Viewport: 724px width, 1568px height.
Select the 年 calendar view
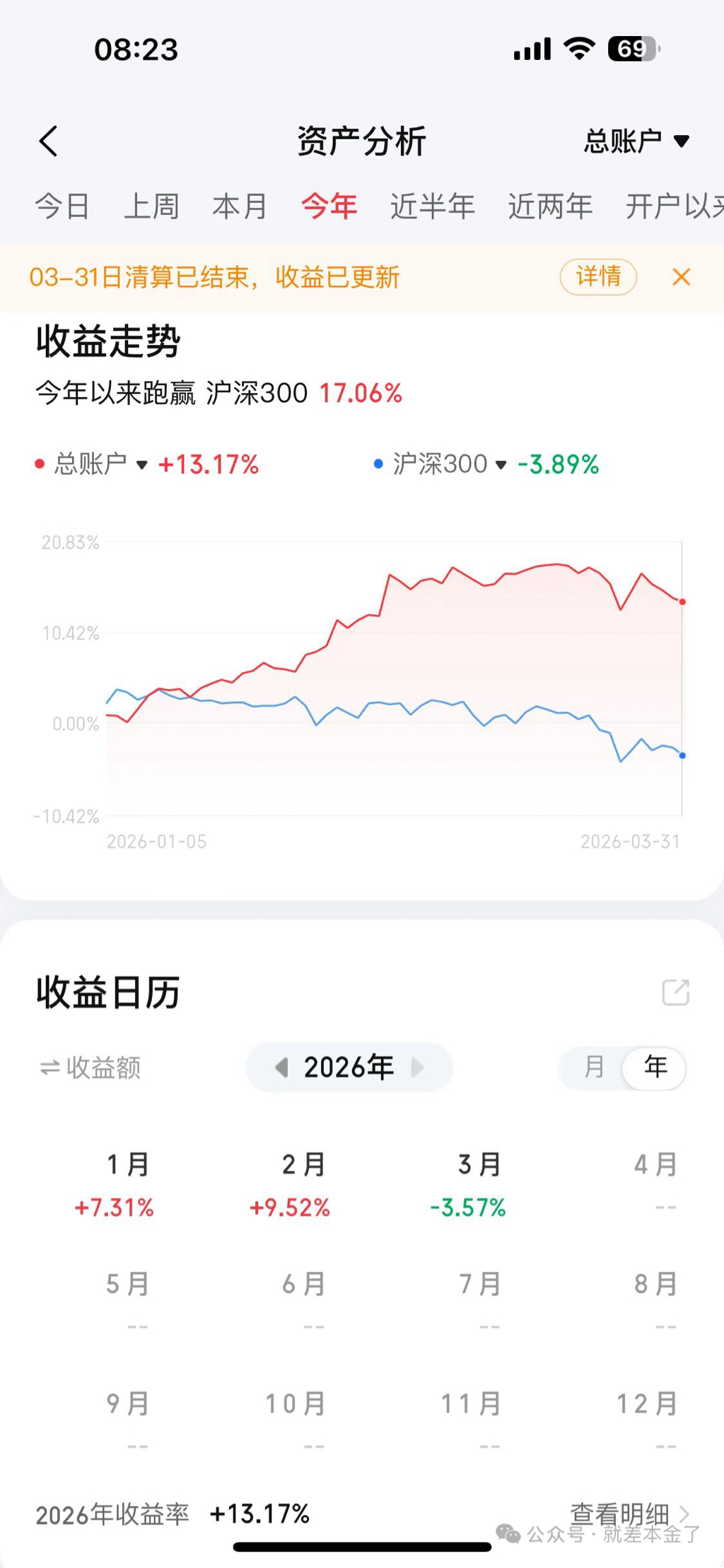655,1067
